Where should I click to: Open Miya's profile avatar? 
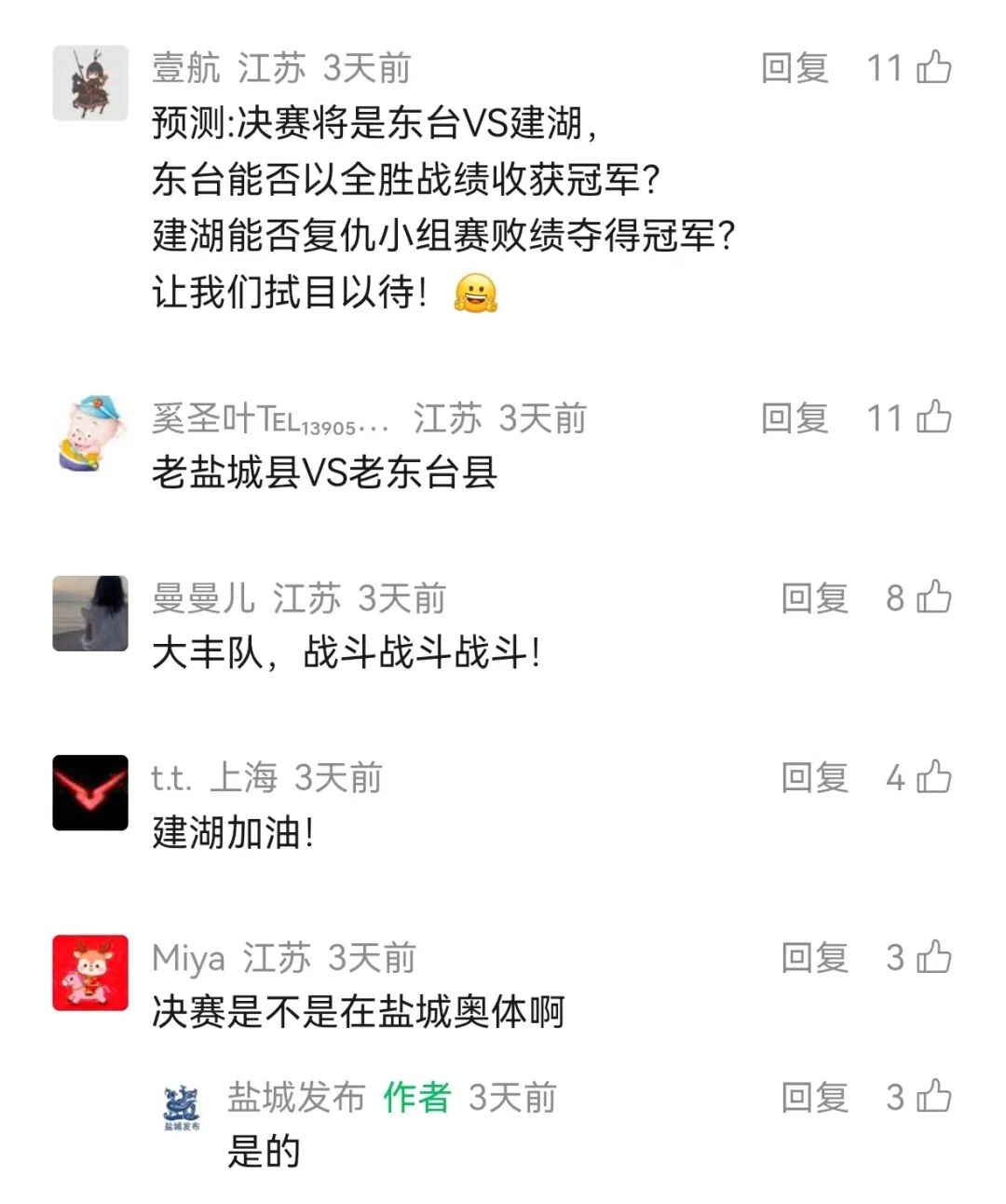[90, 972]
